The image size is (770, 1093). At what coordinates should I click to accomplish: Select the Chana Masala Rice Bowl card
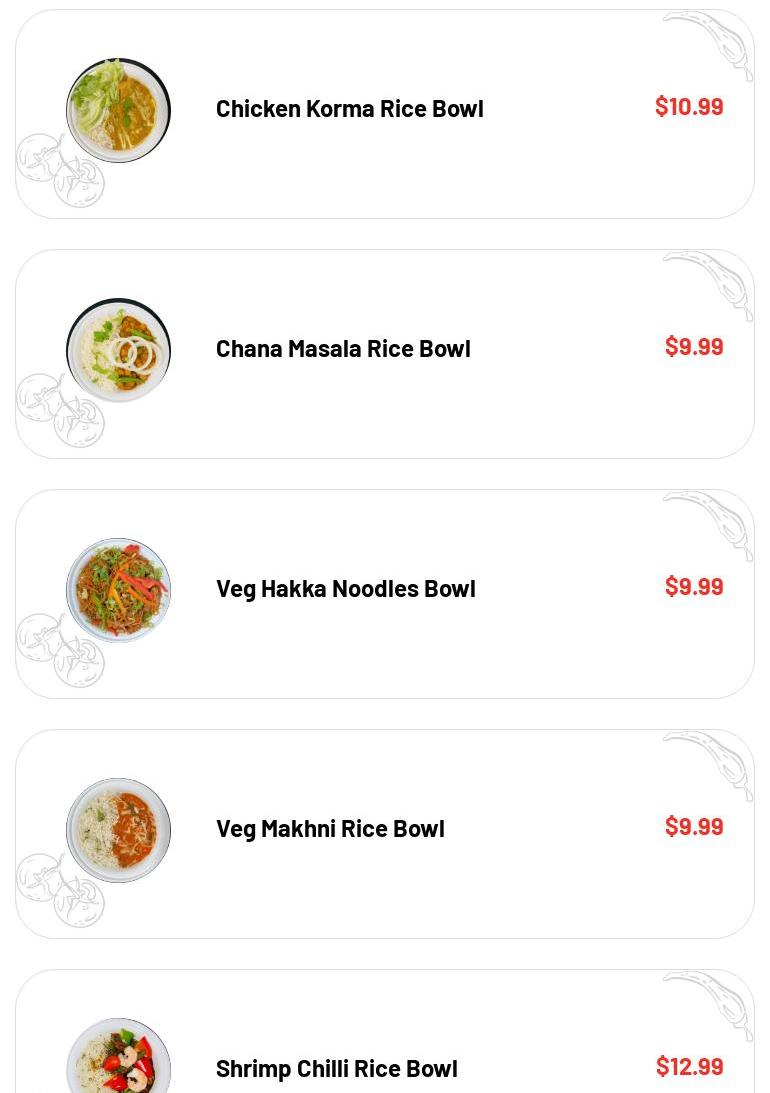tap(343, 349)
